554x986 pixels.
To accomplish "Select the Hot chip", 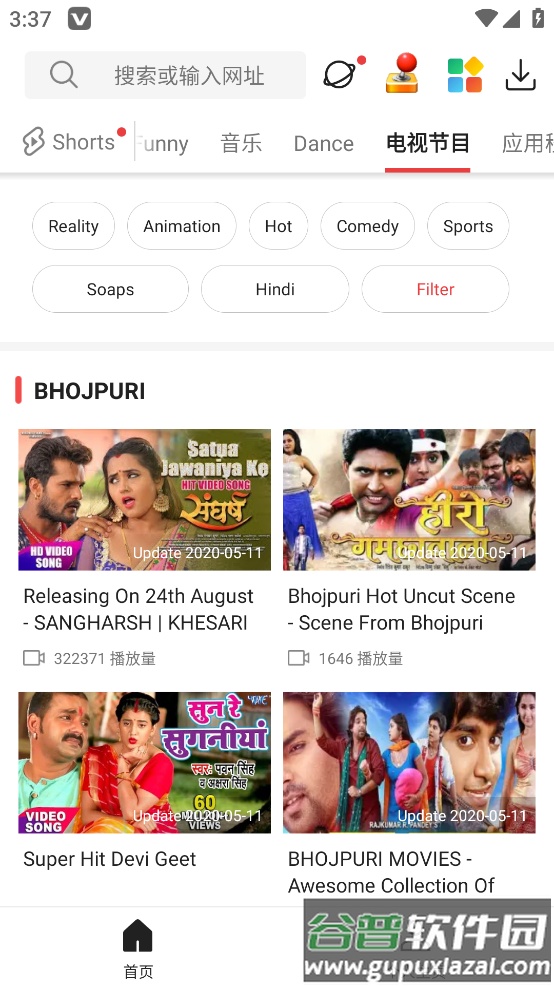I will pyautogui.click(x=278, y=226).
